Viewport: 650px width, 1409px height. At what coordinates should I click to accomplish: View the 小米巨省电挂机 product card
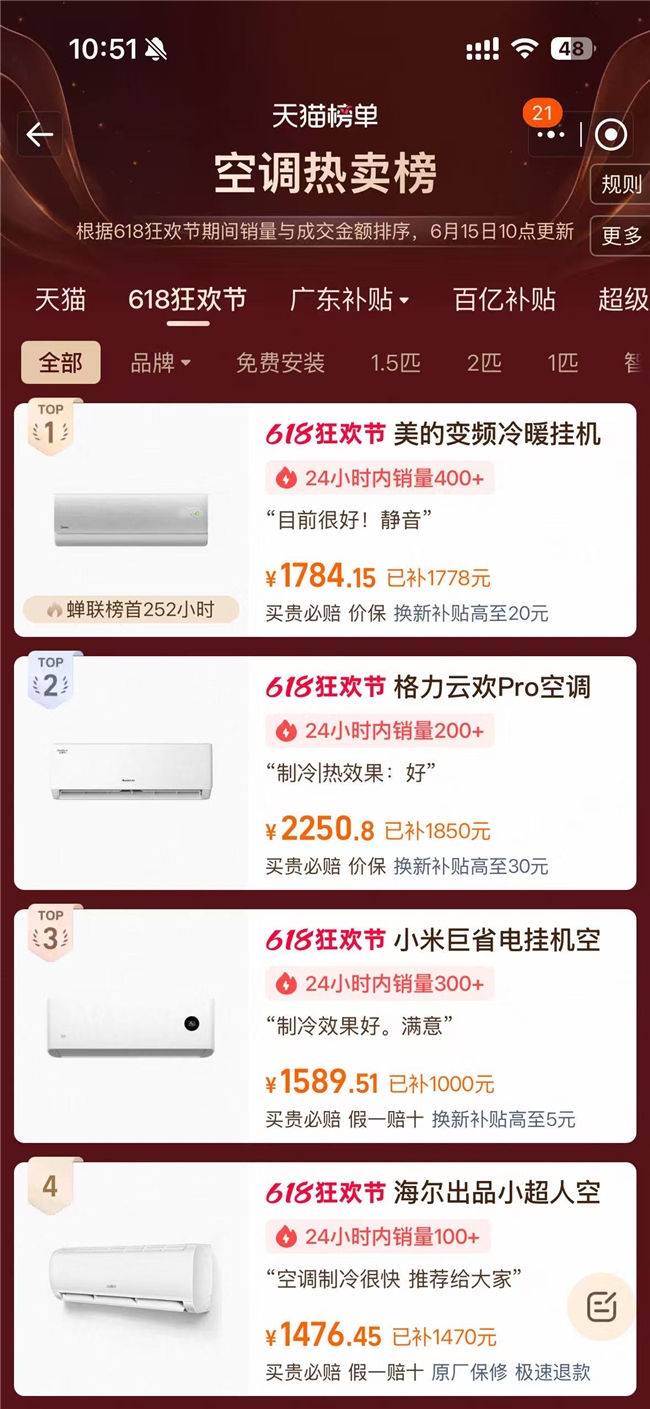(x=325, y=1026)
